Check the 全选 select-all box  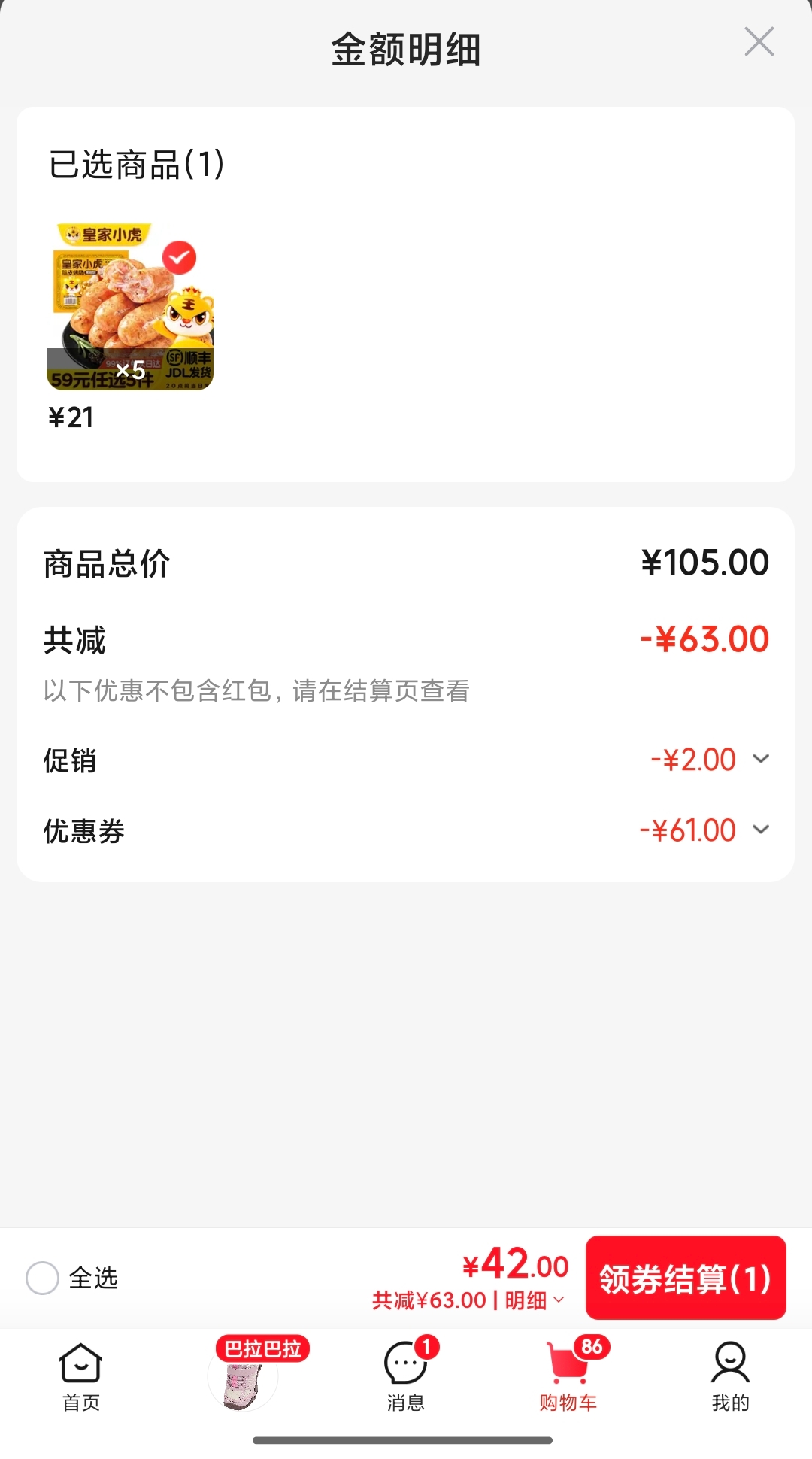click(x=42, y=1278)
